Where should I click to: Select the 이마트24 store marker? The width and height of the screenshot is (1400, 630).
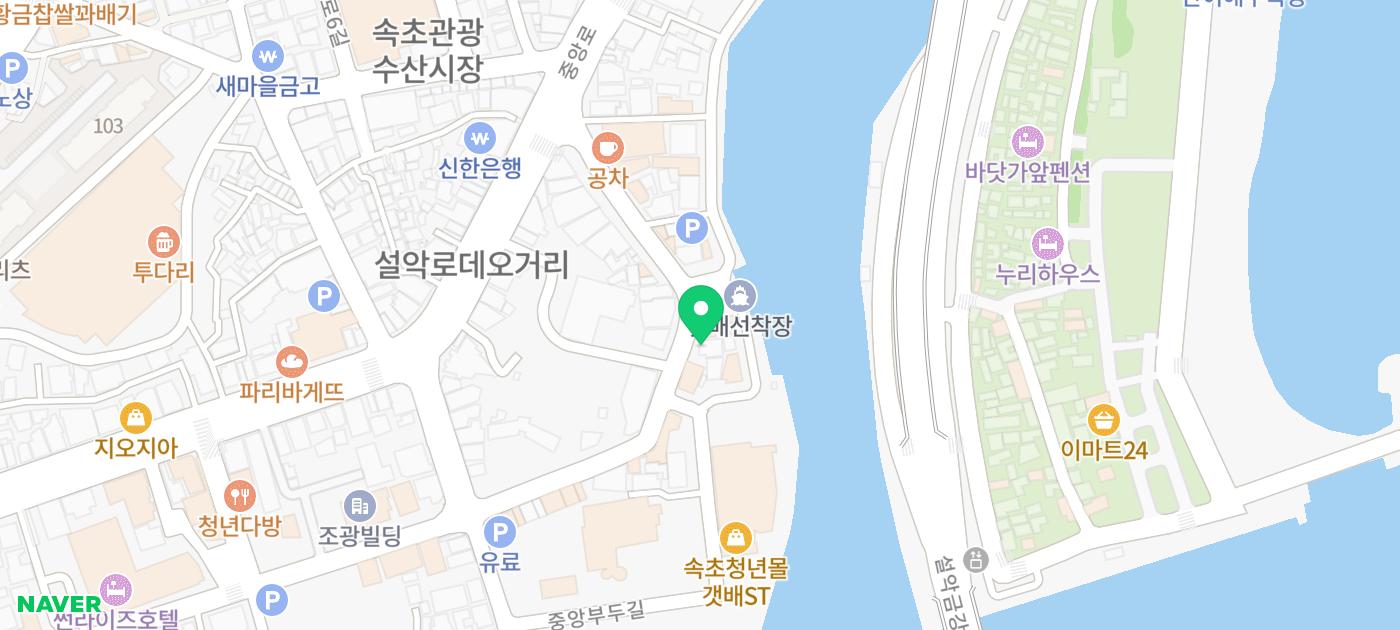point(1103,419)
